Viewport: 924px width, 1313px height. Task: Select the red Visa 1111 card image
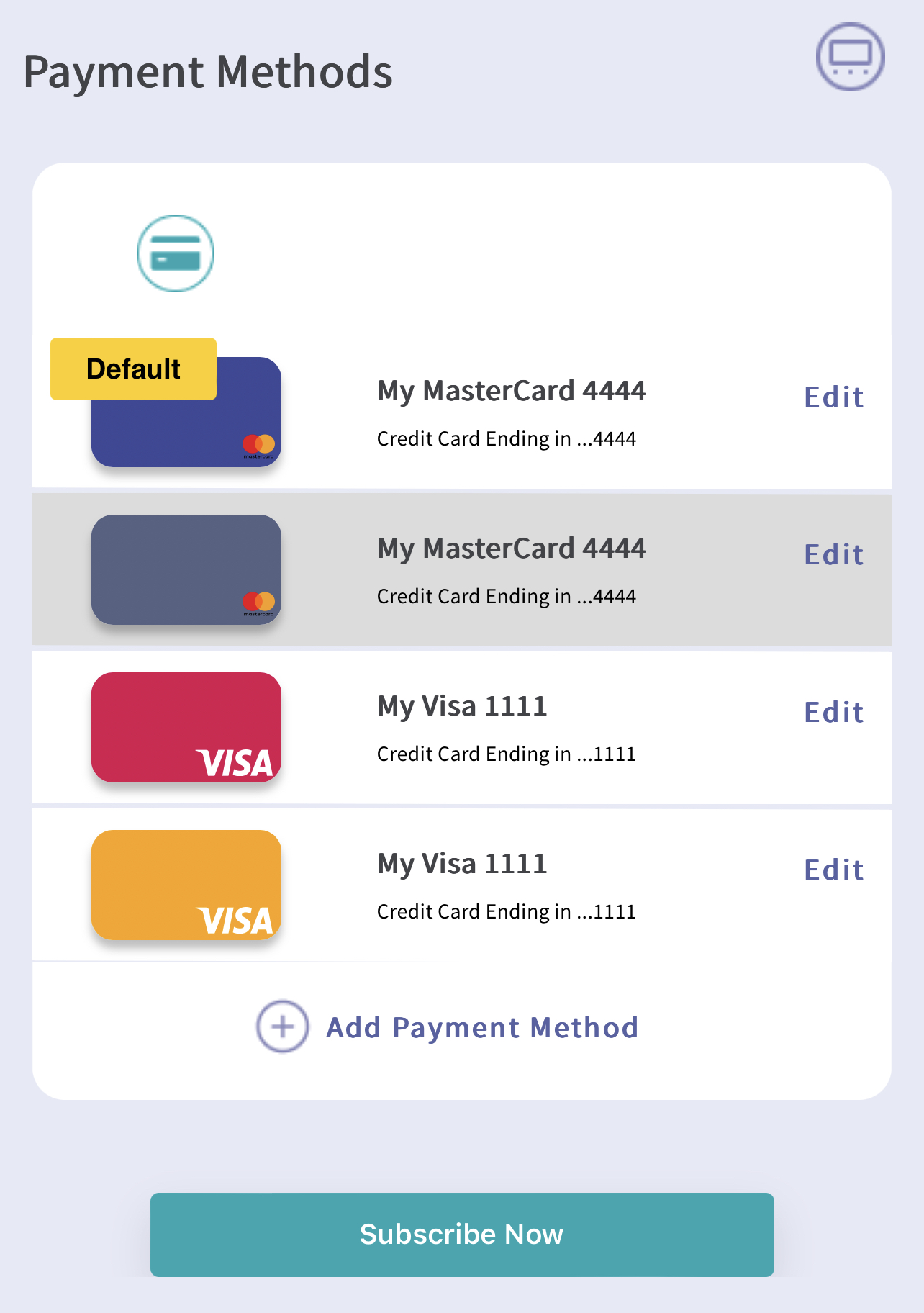(186, 727)
